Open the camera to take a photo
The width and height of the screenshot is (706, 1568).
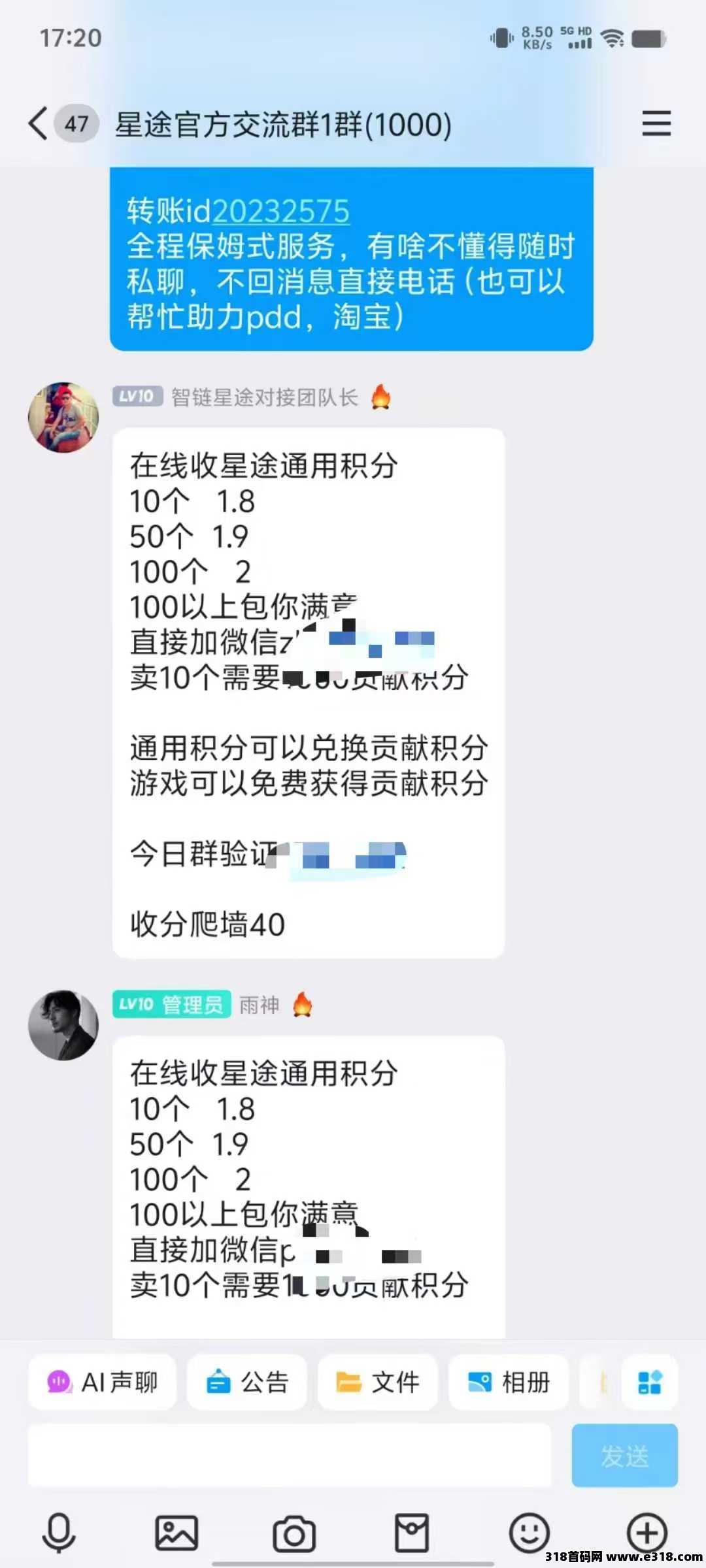[x=294, y=1532]
